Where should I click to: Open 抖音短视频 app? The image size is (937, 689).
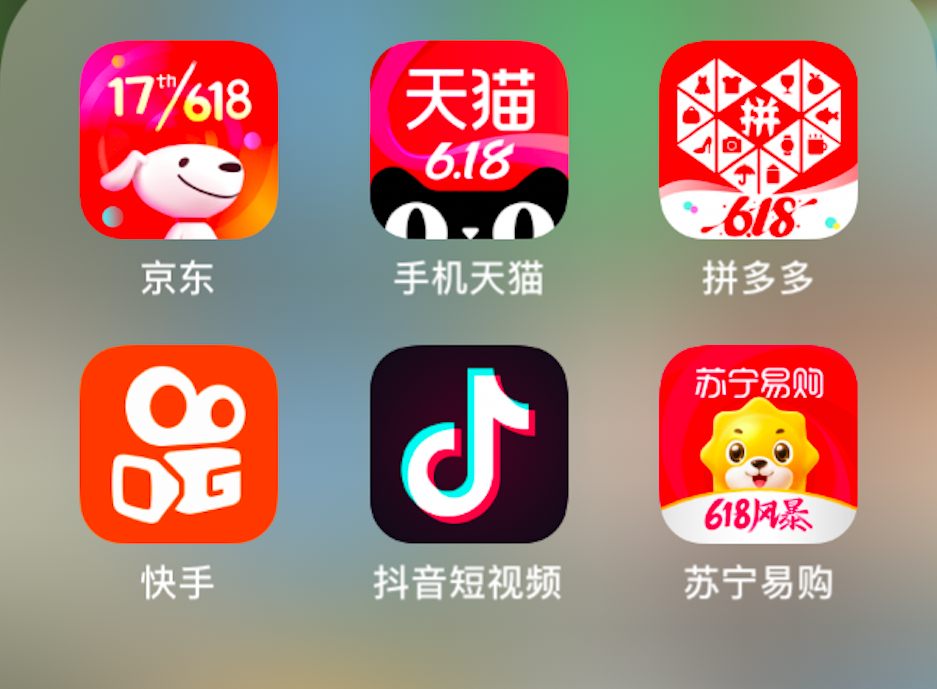pyautogui.click(x=468, y=444)
